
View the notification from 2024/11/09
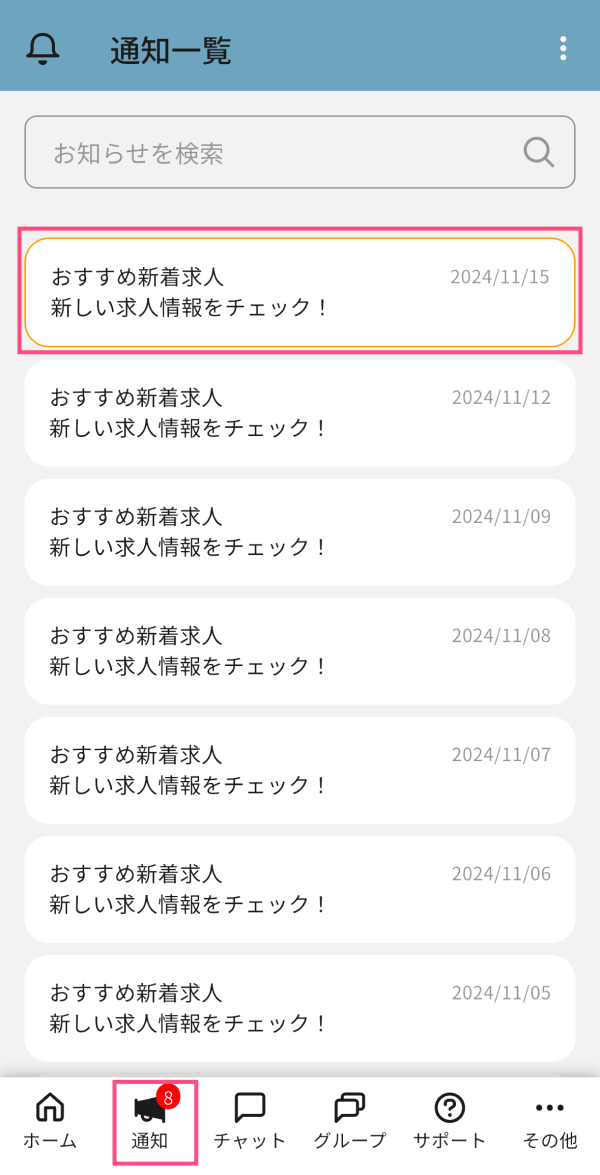[x=300, y=532]
